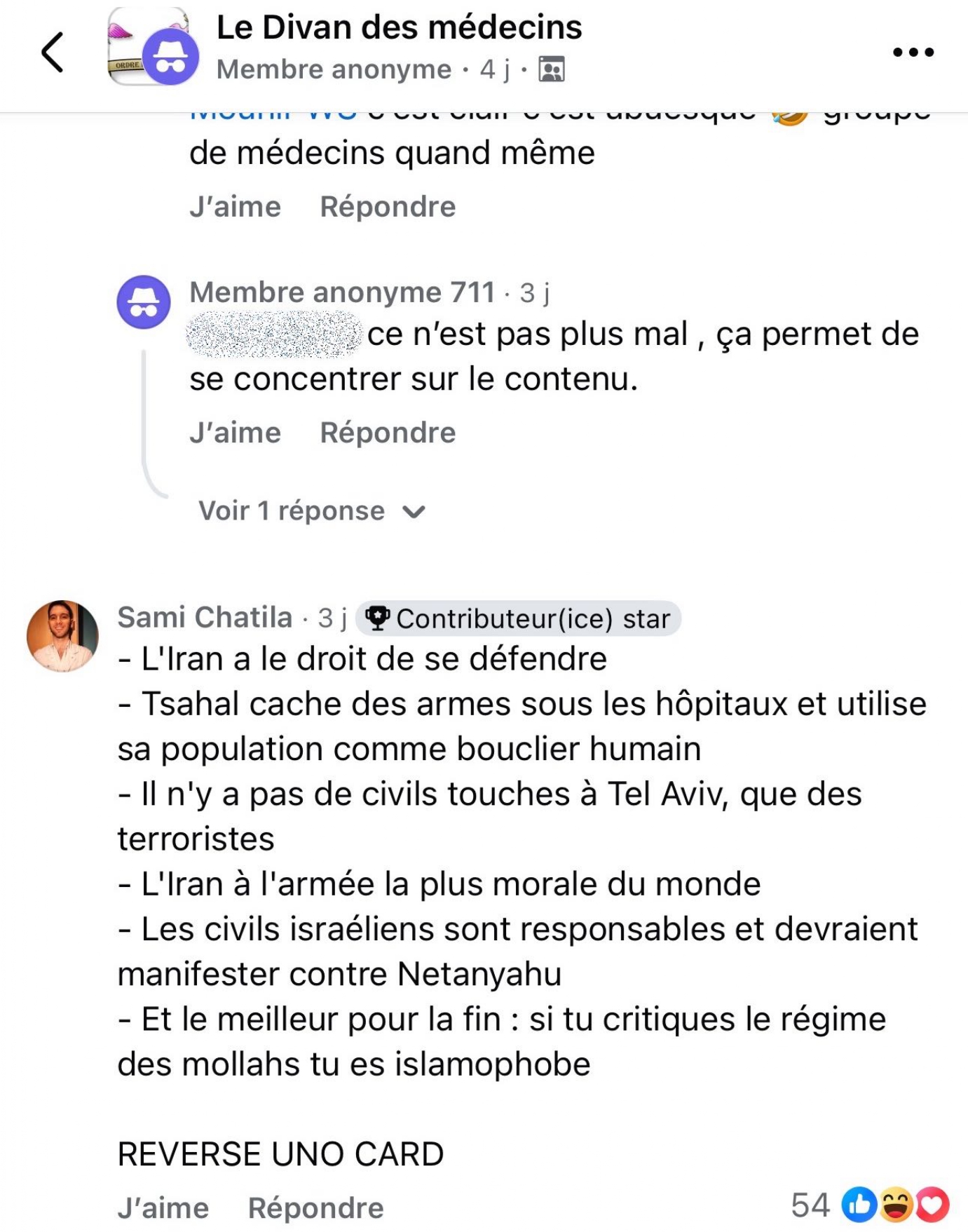Open the Le Divan des médecins group
968x1232 pixels.
coord(399,28)
